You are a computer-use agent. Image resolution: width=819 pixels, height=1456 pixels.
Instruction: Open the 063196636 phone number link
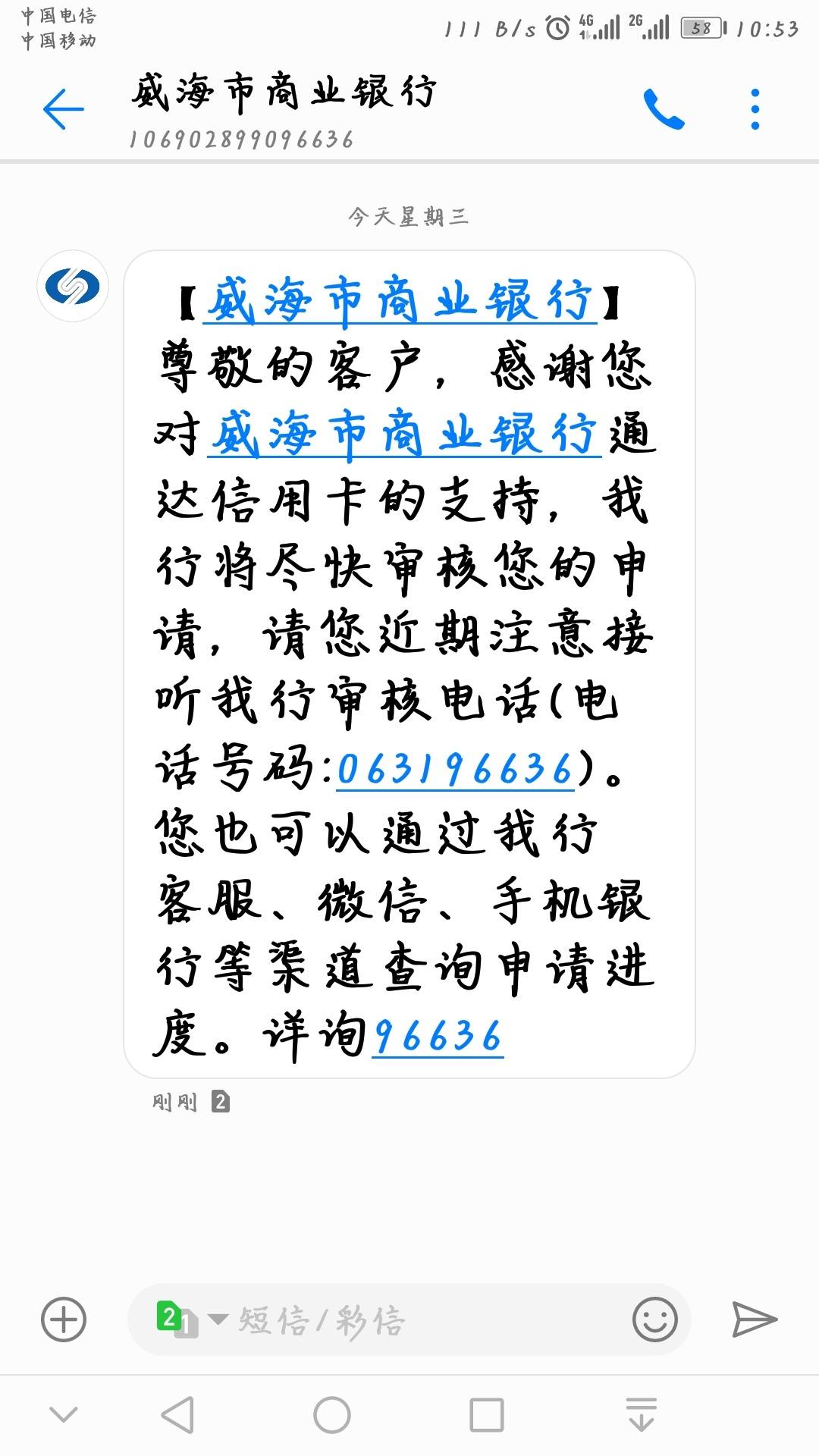pyautogui.click(x=455, y=769)
